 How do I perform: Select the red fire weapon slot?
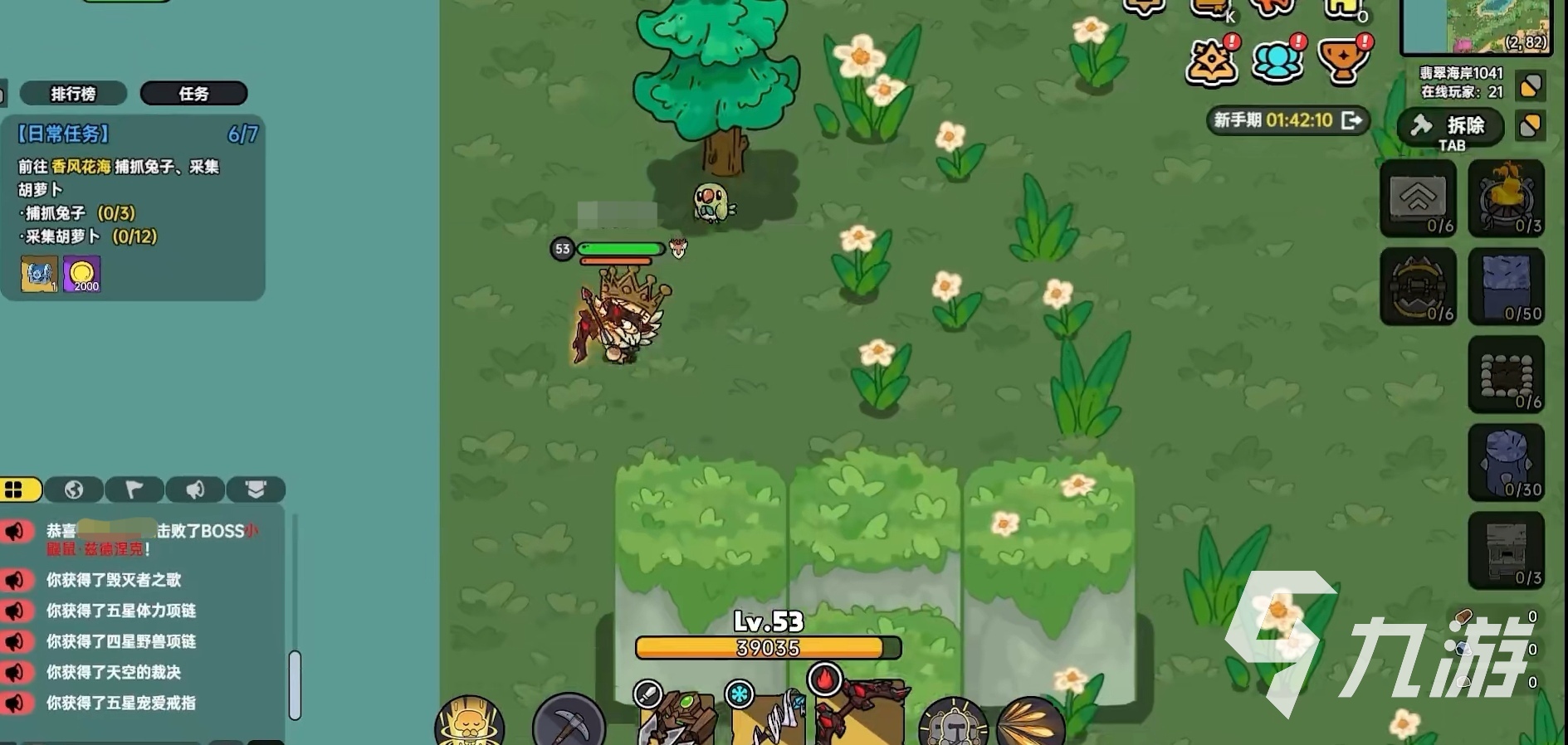pos(859,713)
